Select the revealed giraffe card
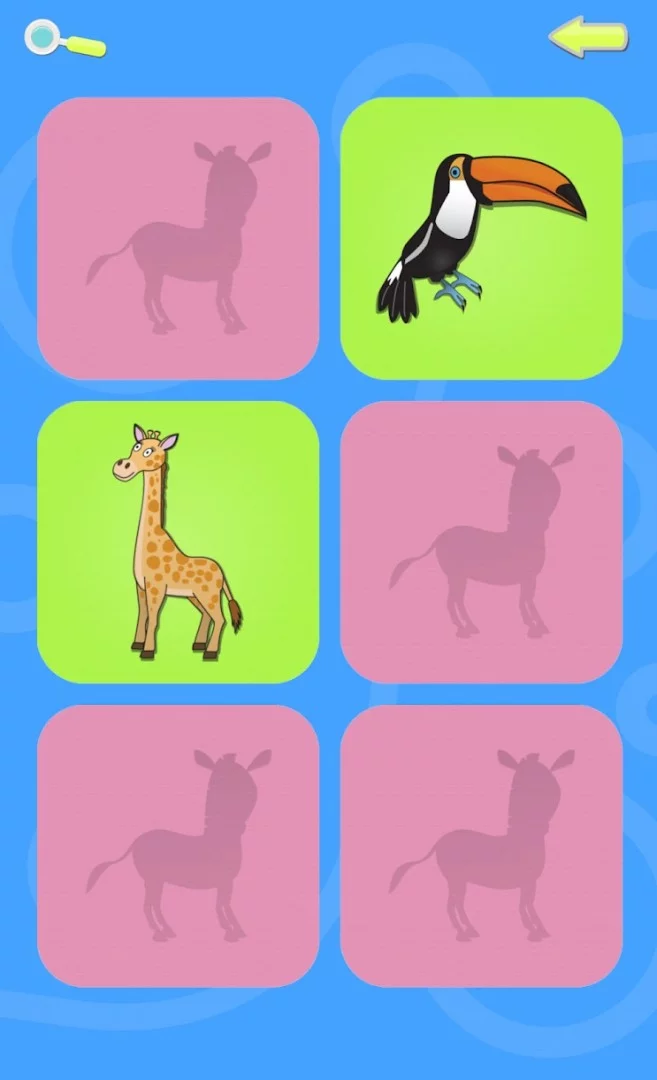 click(x=178, y=542)
